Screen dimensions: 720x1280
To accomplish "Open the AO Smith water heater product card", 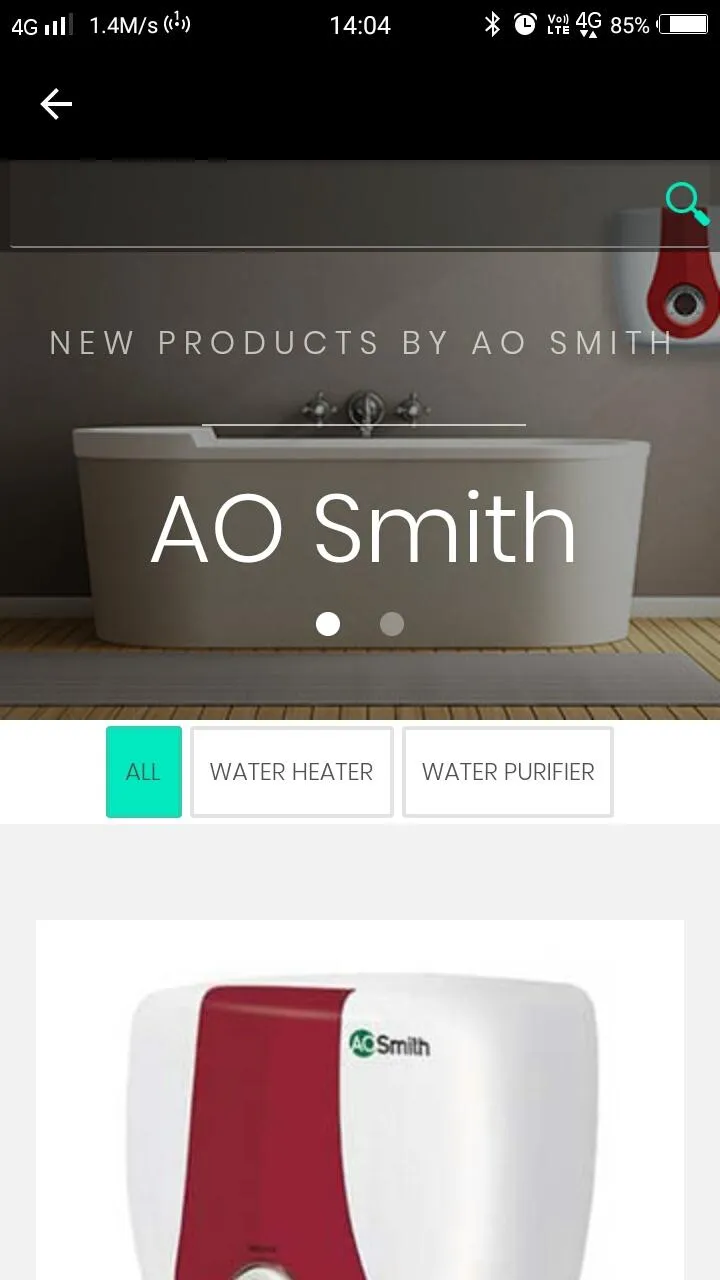I will tap(360, 1100).
